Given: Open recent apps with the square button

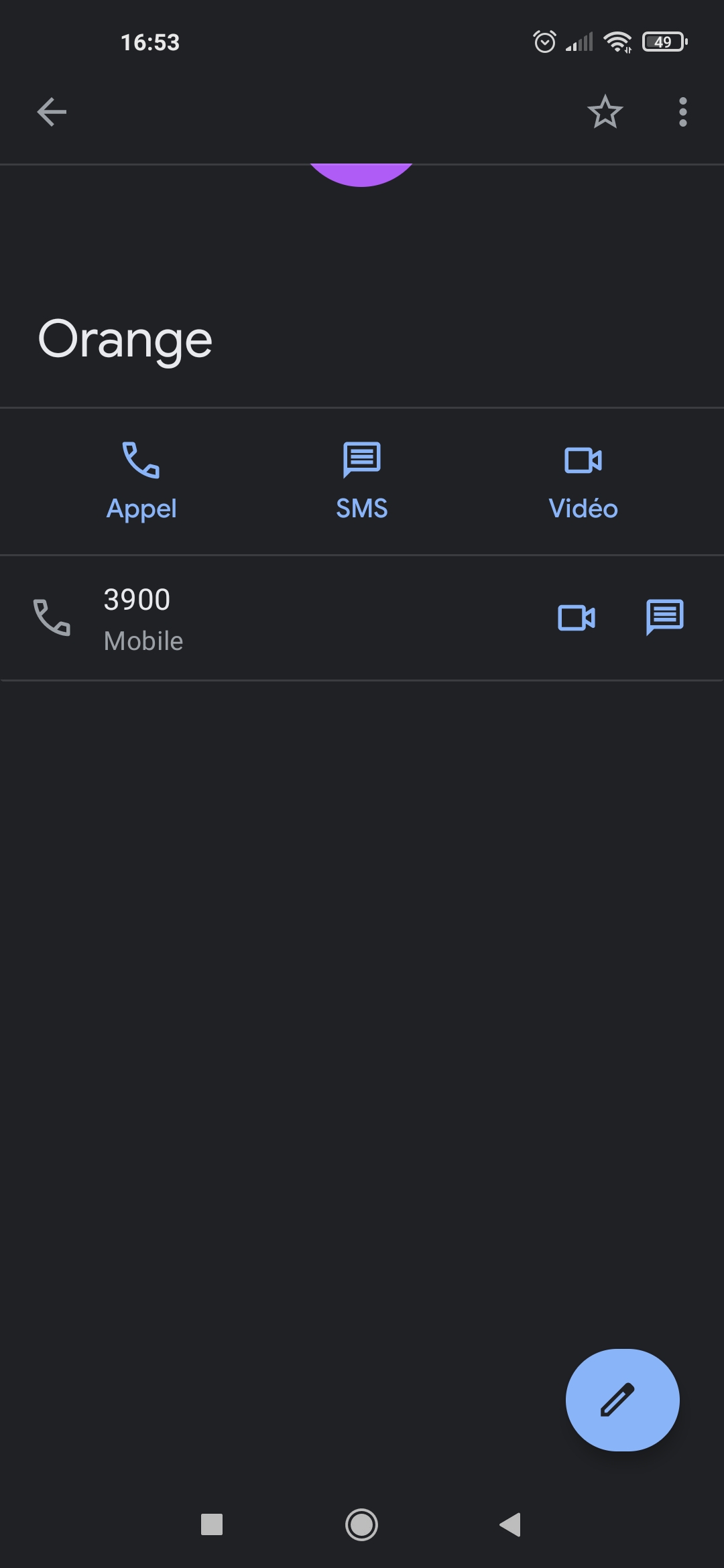Looking at the screenshot, I should tap(212, 1524).
